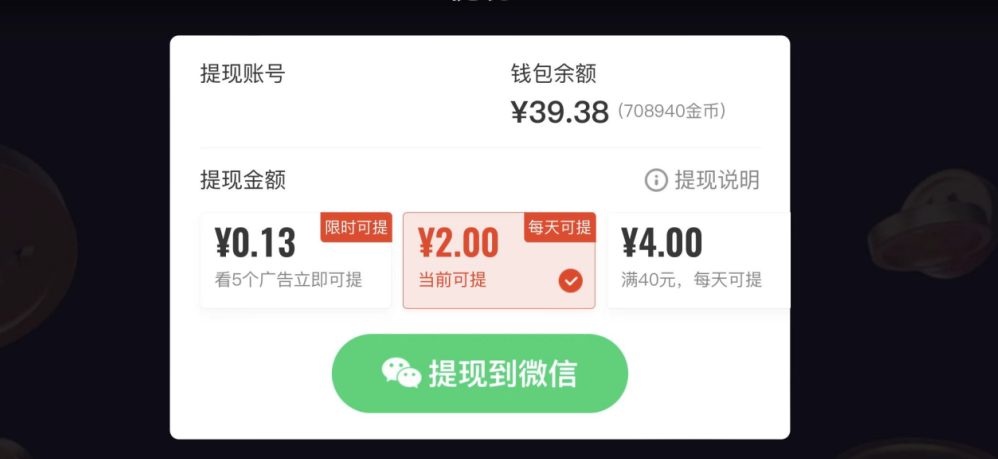Tap 提现到微信 to withdraw to WeChat
Image resolution: width=998 pixels, height=459 pixels.
pyautogui.click(x=480, y=373)
